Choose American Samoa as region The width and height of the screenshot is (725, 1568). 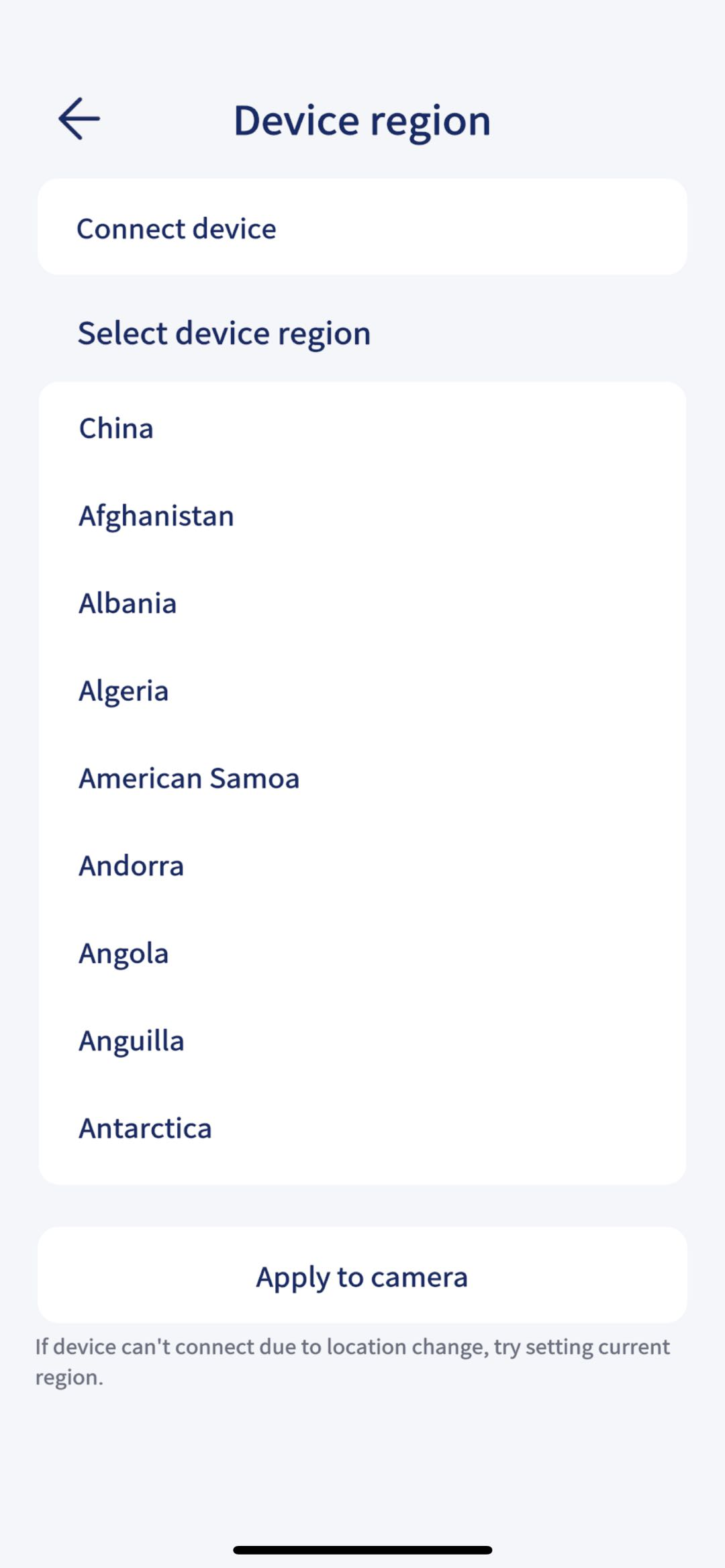(x=362, y=778)
